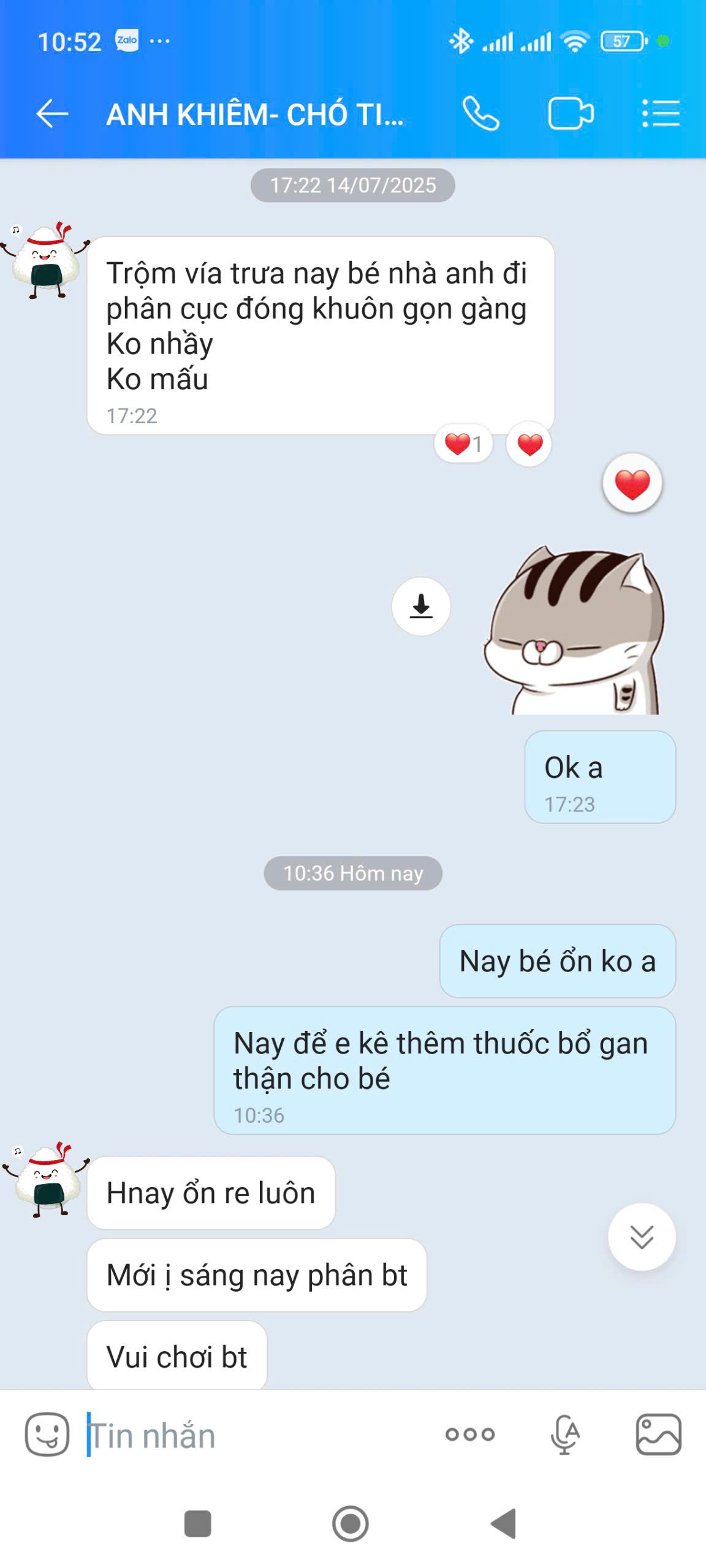Image resolution: width=706 pixels, height=1568 pixels.
Task: Open the chat options menu
Action: pyautogui.click(x=661, y=114)
